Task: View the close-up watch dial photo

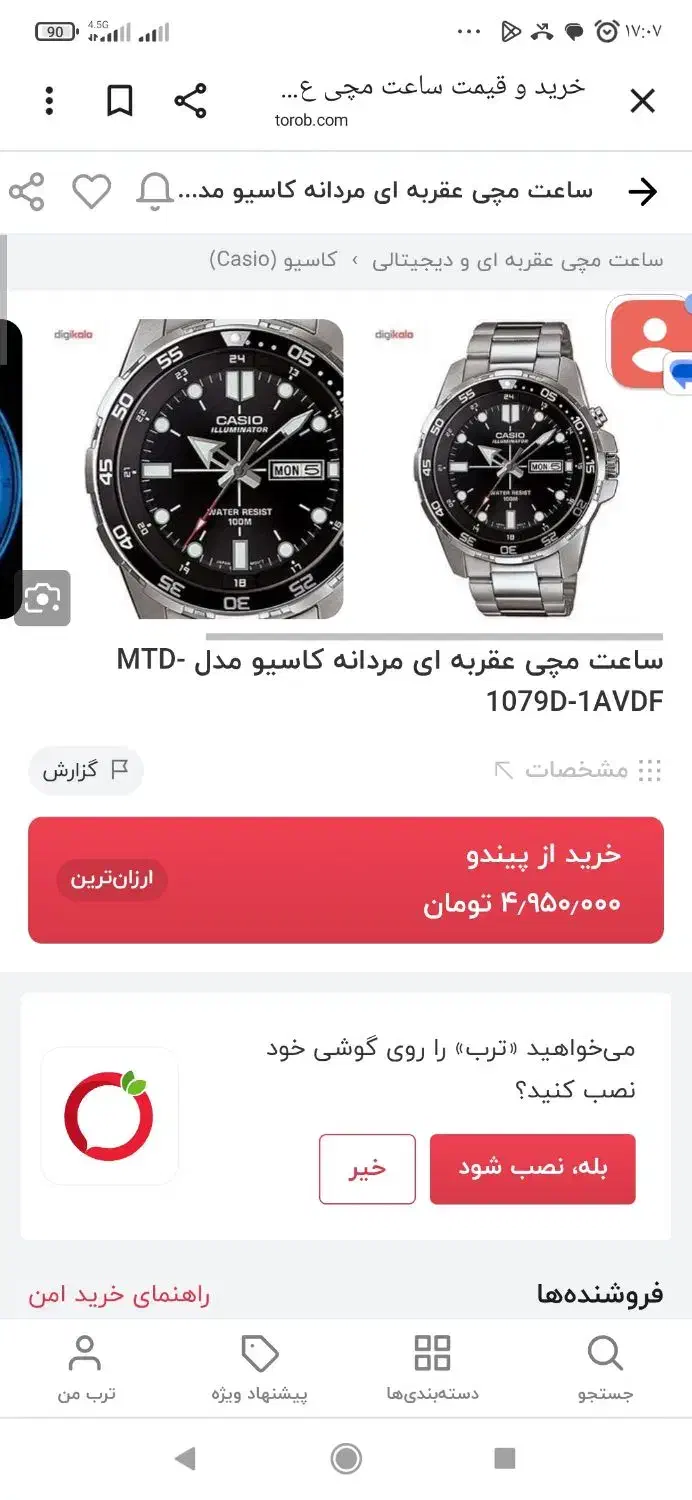Action: (220, 468)
